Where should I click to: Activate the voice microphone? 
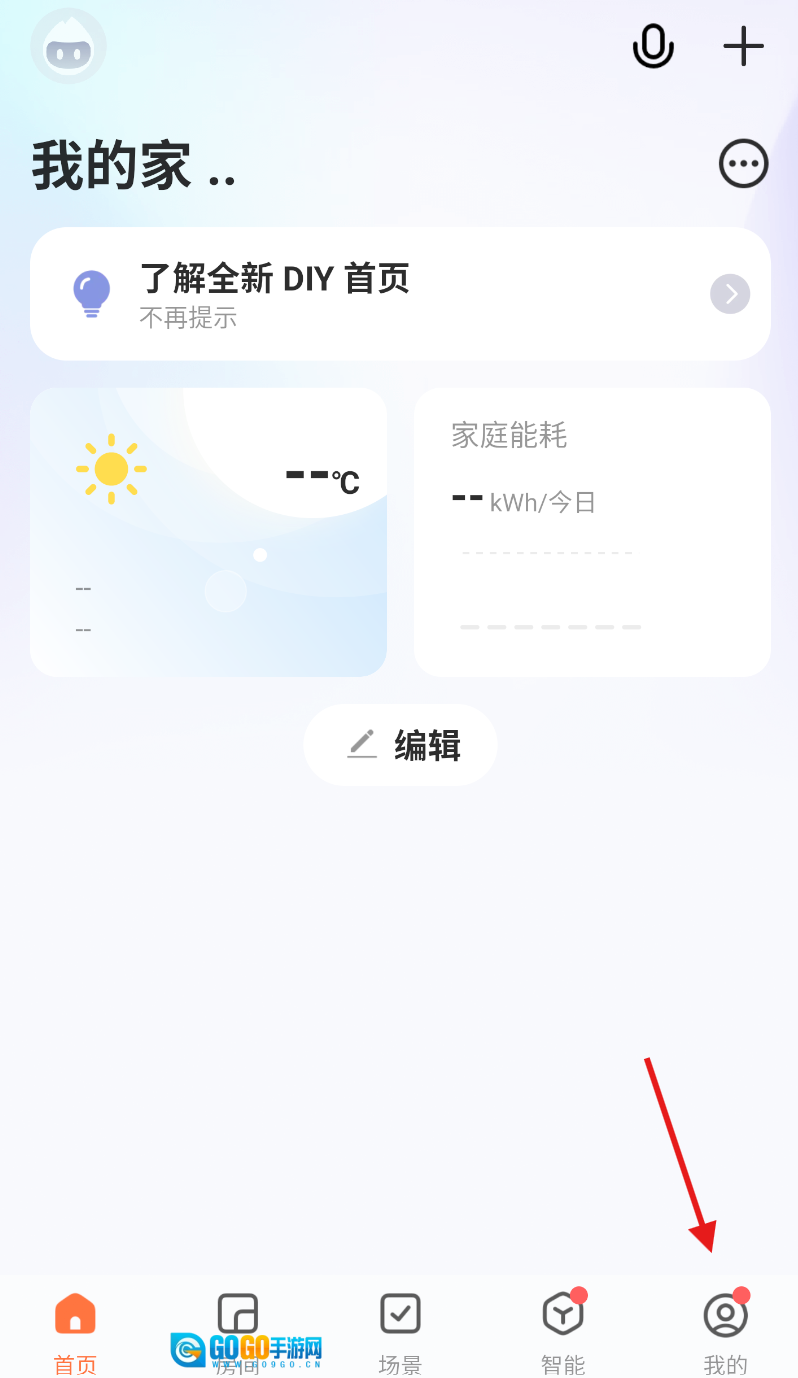[x=653, y=46]
